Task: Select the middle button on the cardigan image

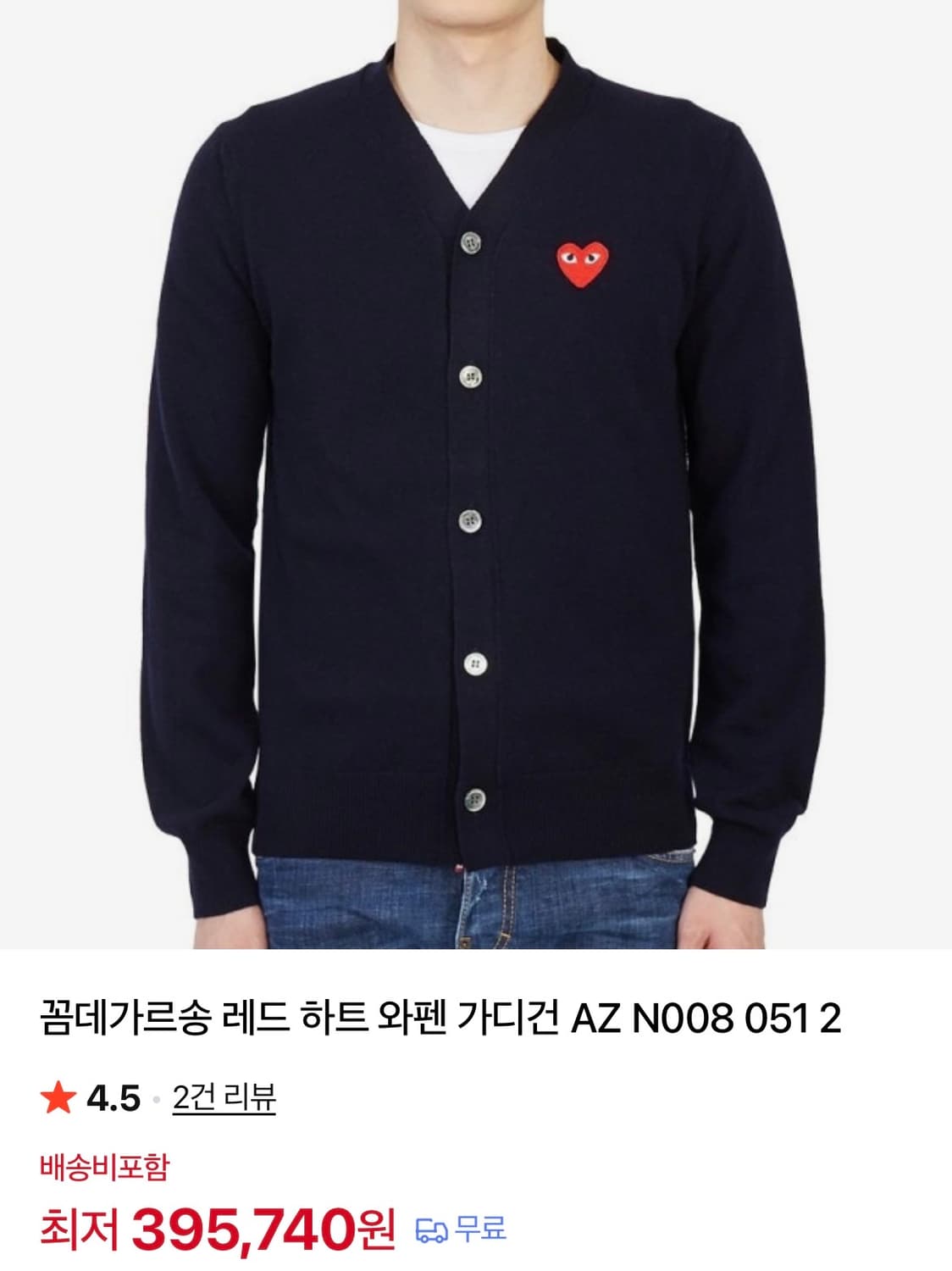Action: click(x=472, y=519)
